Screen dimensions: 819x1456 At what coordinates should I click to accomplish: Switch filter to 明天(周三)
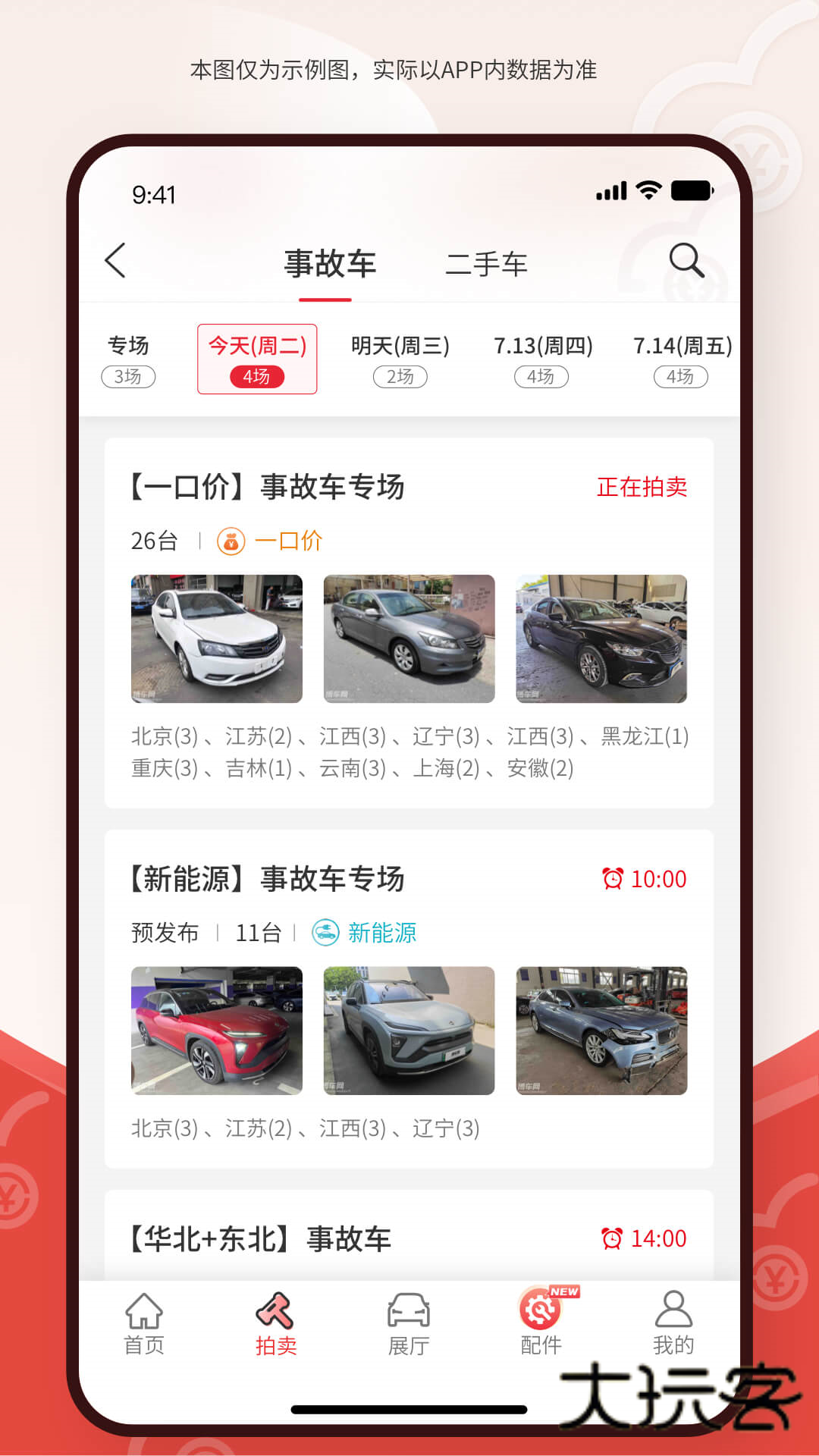(x=401, y=358)
